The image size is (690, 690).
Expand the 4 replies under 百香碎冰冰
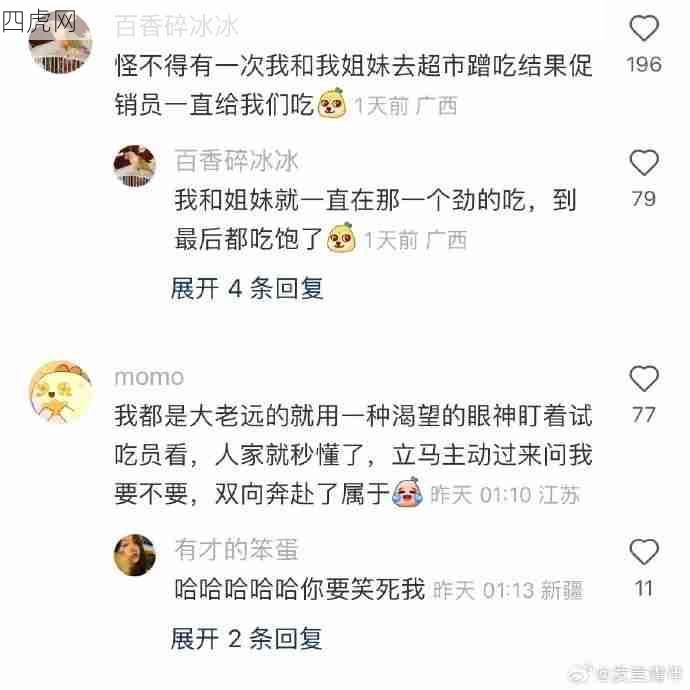pos(247,289)
